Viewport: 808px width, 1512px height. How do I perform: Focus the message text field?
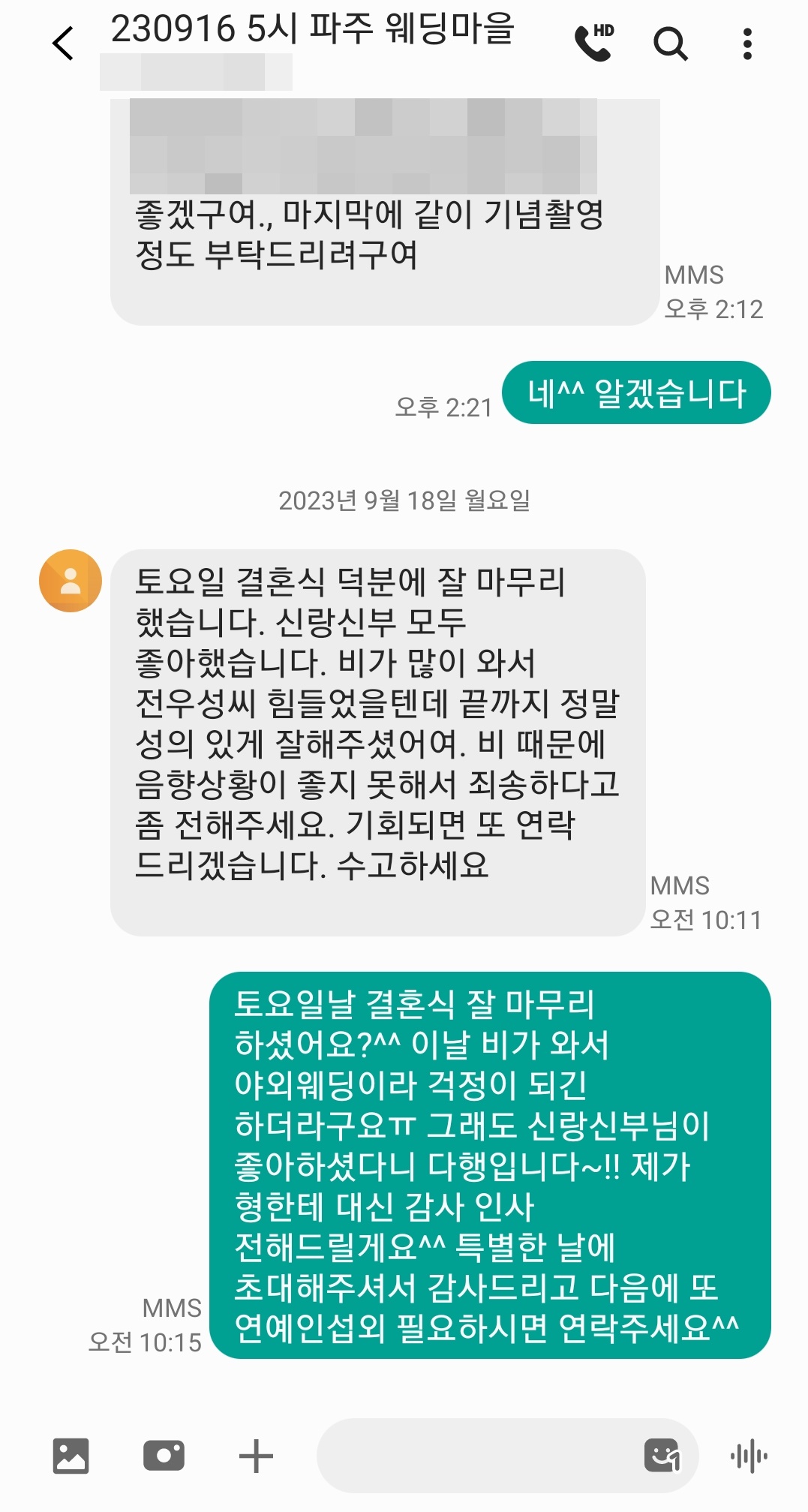tap(473, 1456)
